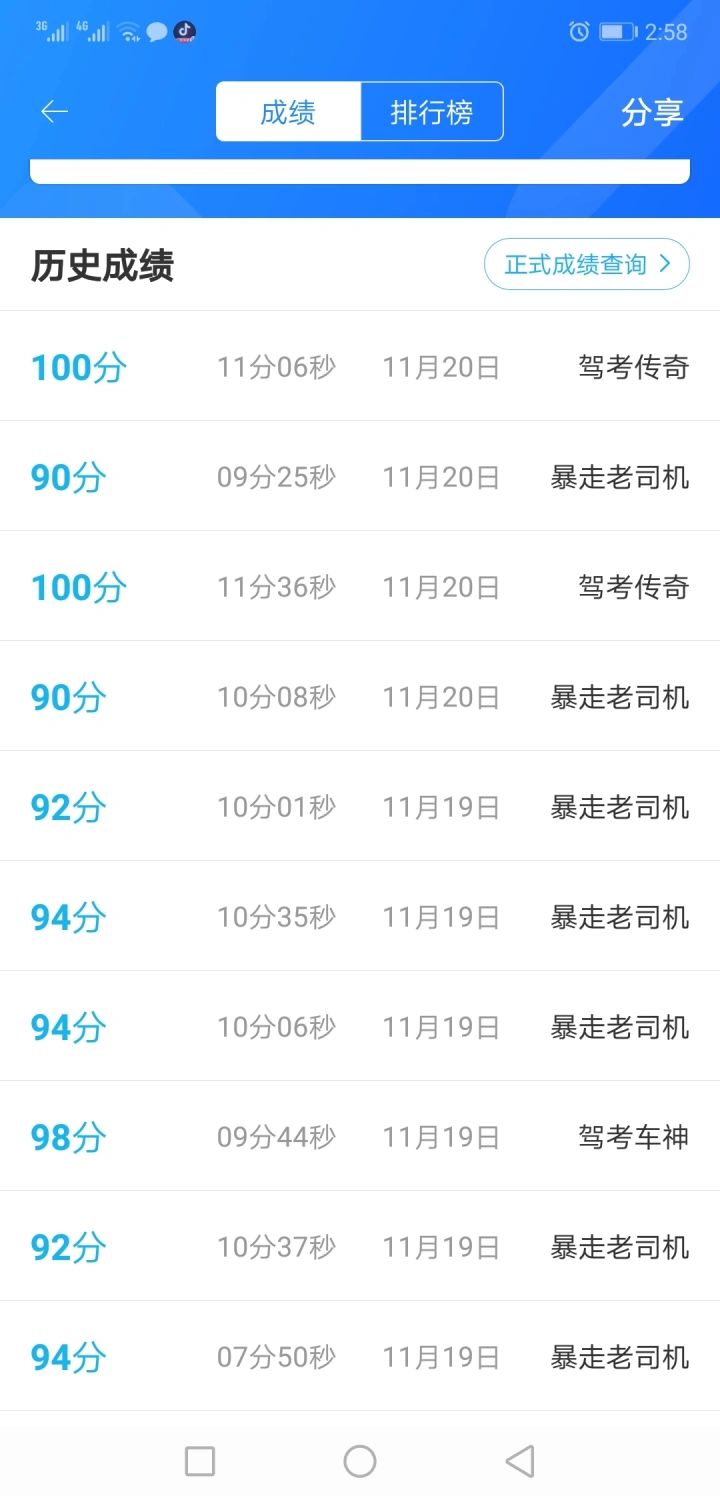
Task: Open the 92分 record with 10分37秒
Action: coord(360,1247)
